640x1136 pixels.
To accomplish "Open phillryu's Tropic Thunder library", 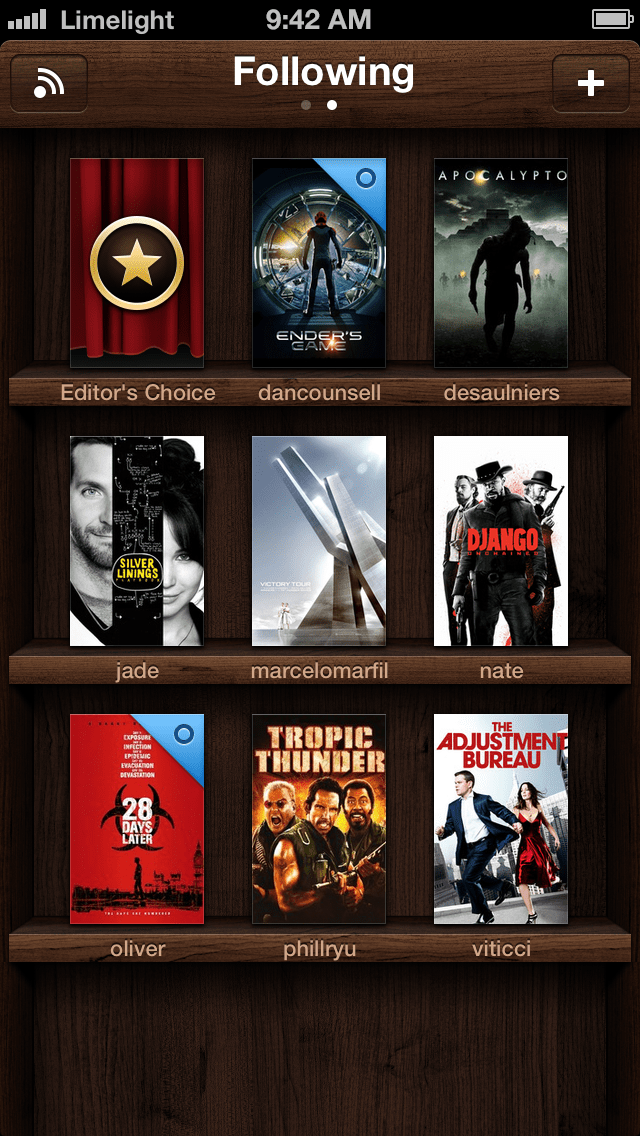I will (319, 819).
